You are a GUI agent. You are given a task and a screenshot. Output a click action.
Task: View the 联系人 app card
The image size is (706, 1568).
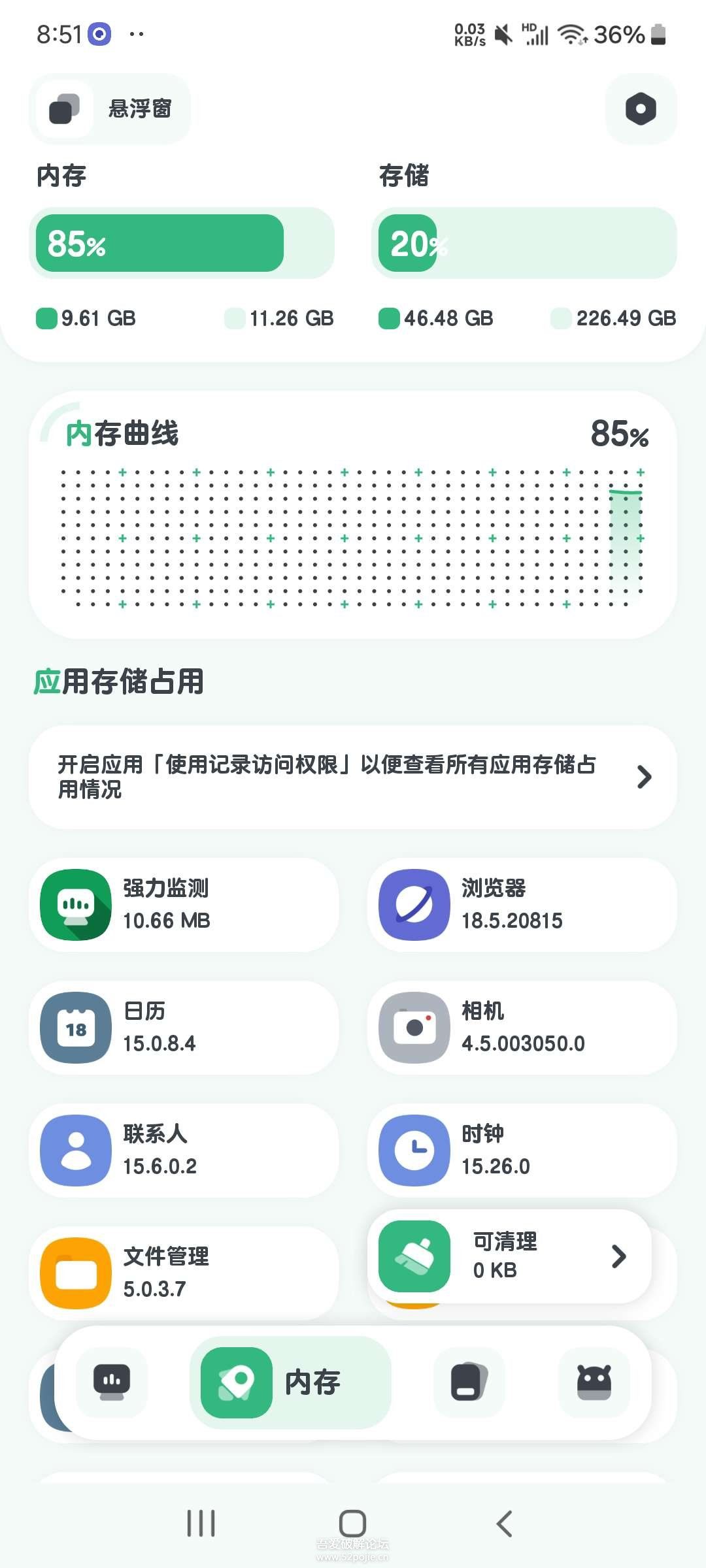(184, 1151)
